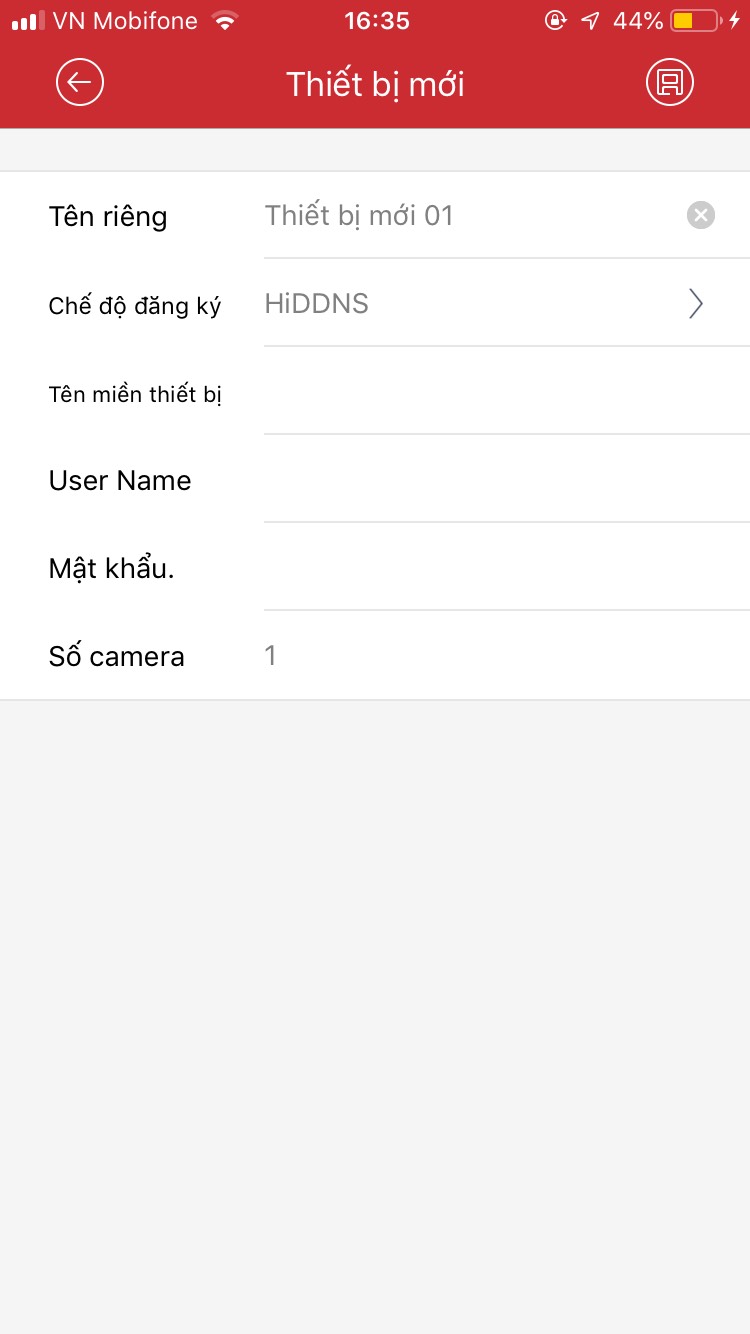Tap the save device icon
Viewport: 750px width, 1334px height.
pos(668,82)
